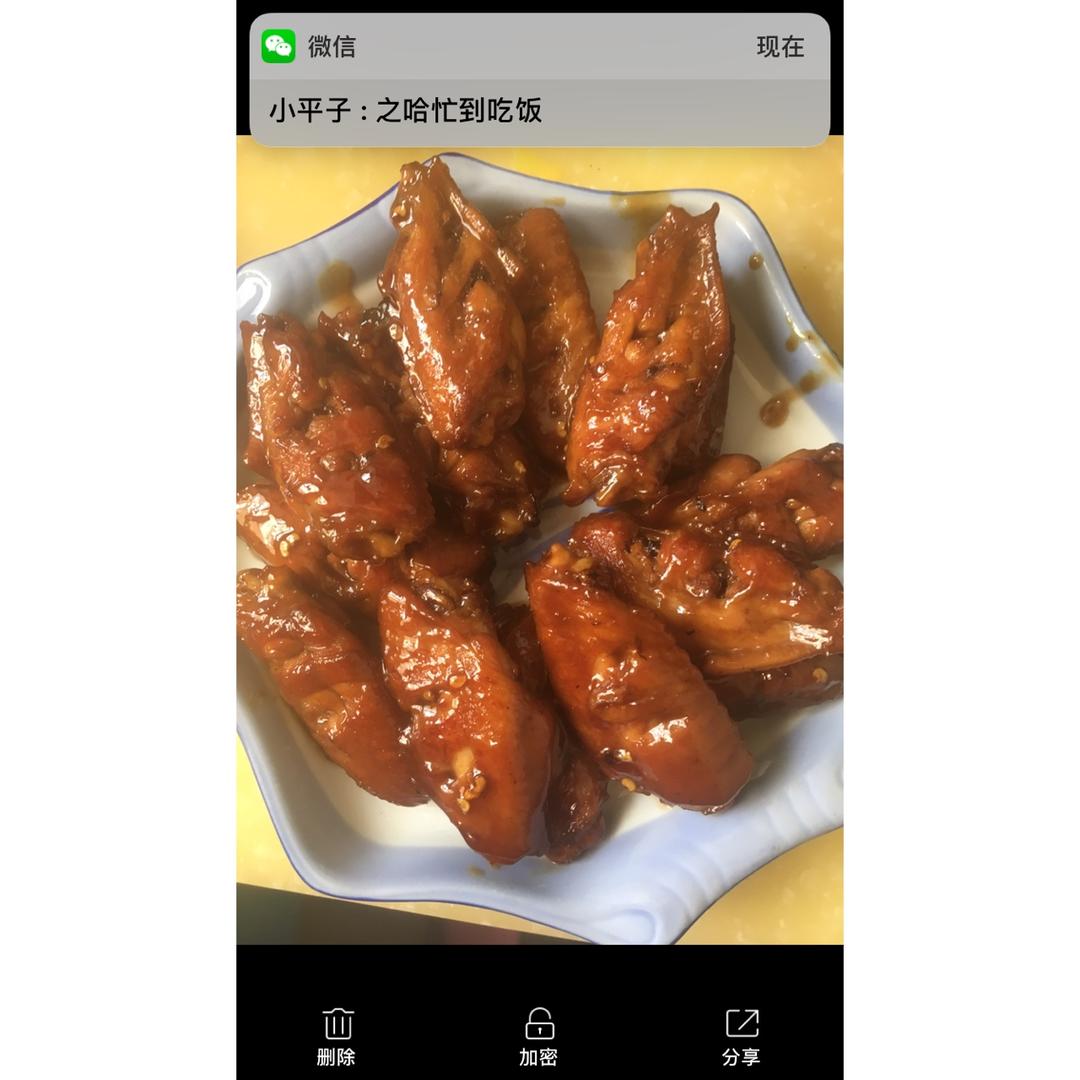The height and width of the screenshot is (1080, 1080).
Task: Encrypt the photo with 加密
Action: (539, 1037)
